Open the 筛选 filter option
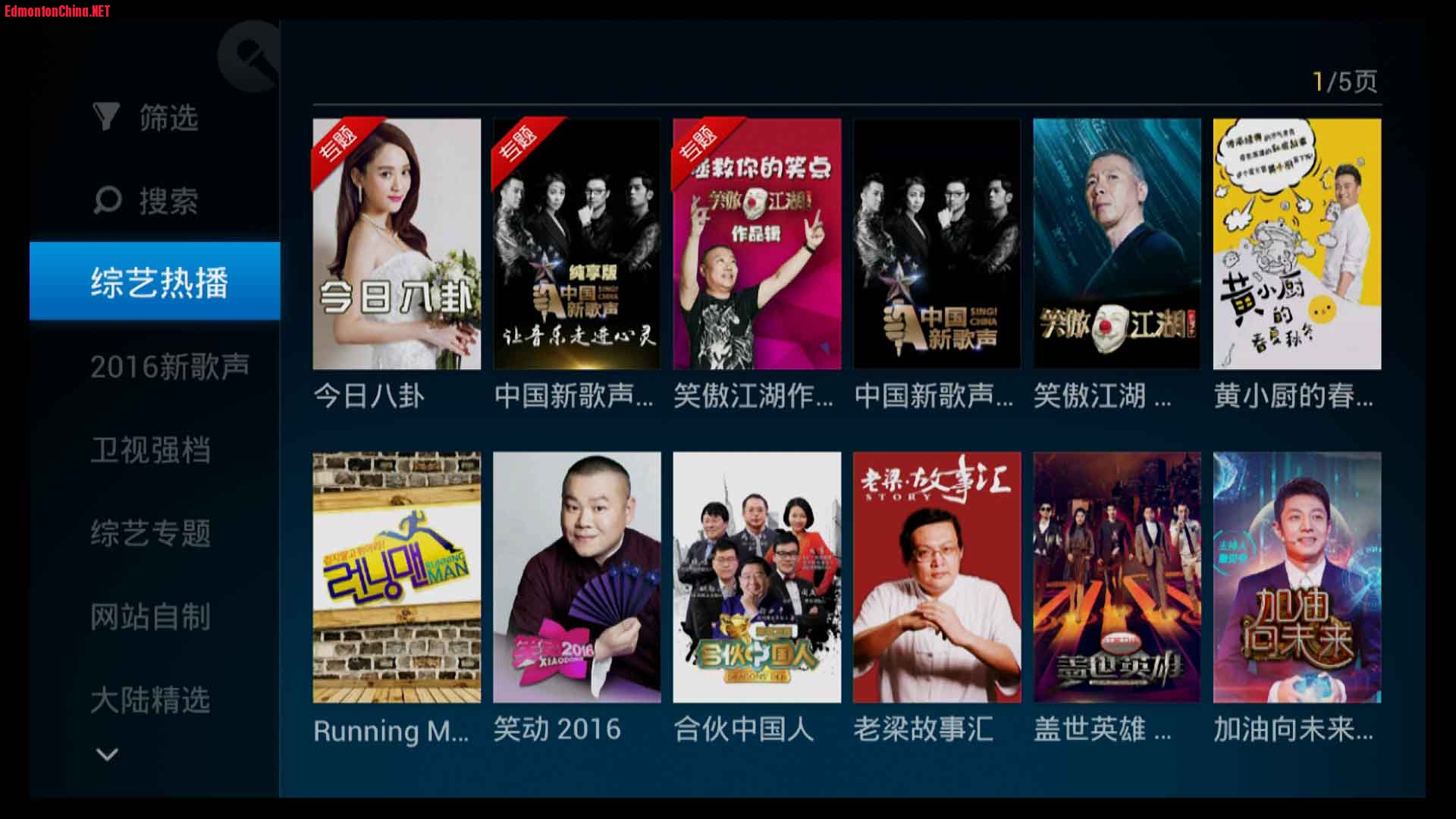 (146, 118)
